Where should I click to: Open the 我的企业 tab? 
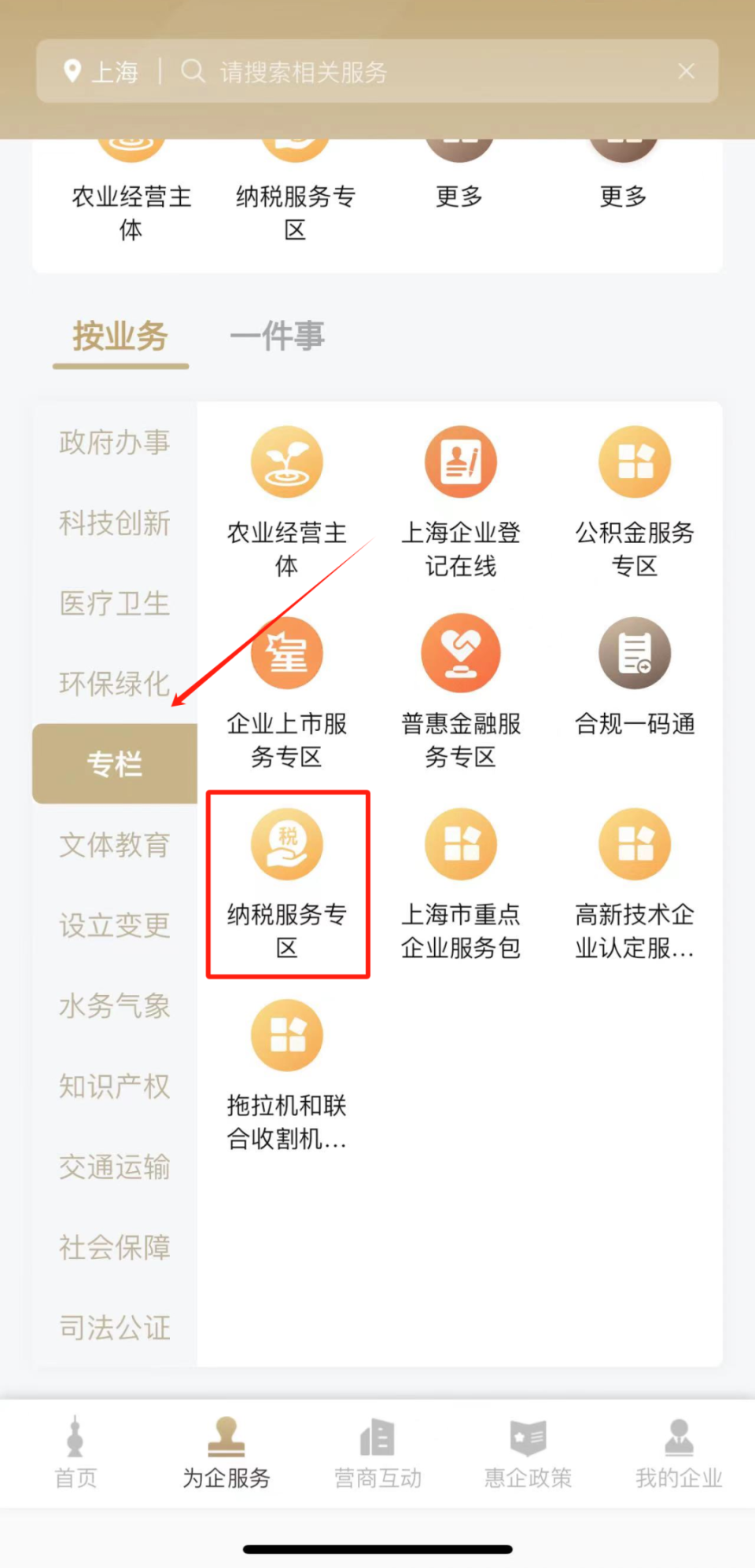pyautogui.click(x=679, y=1452)
